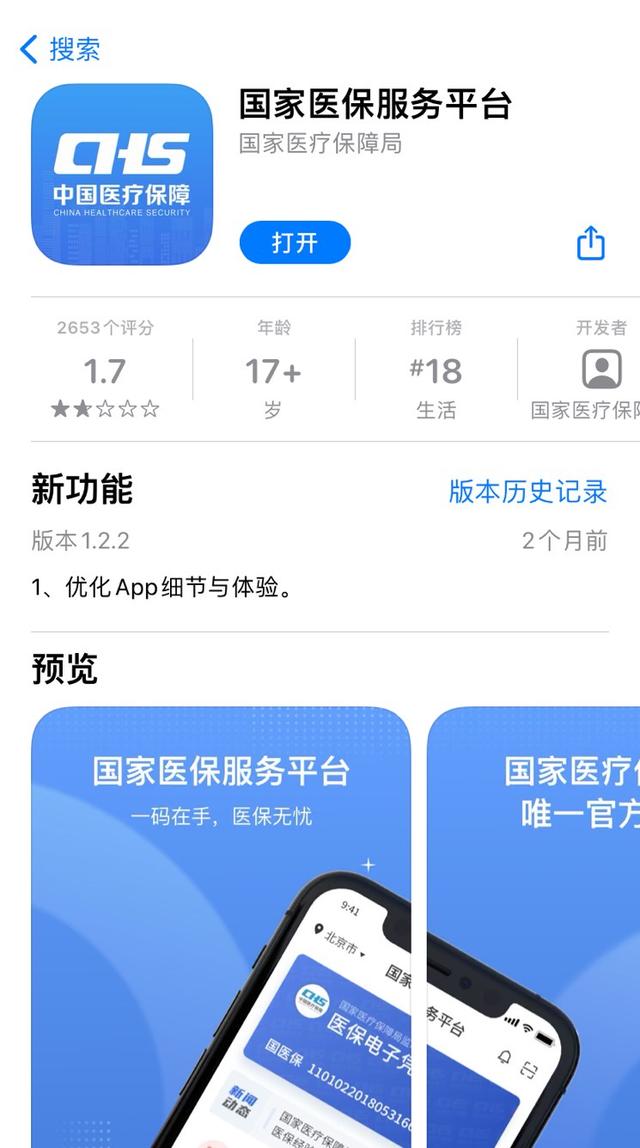Open 版本历史记录
The height and width of the screenshot is (1148, 640).
click(528, 491)
